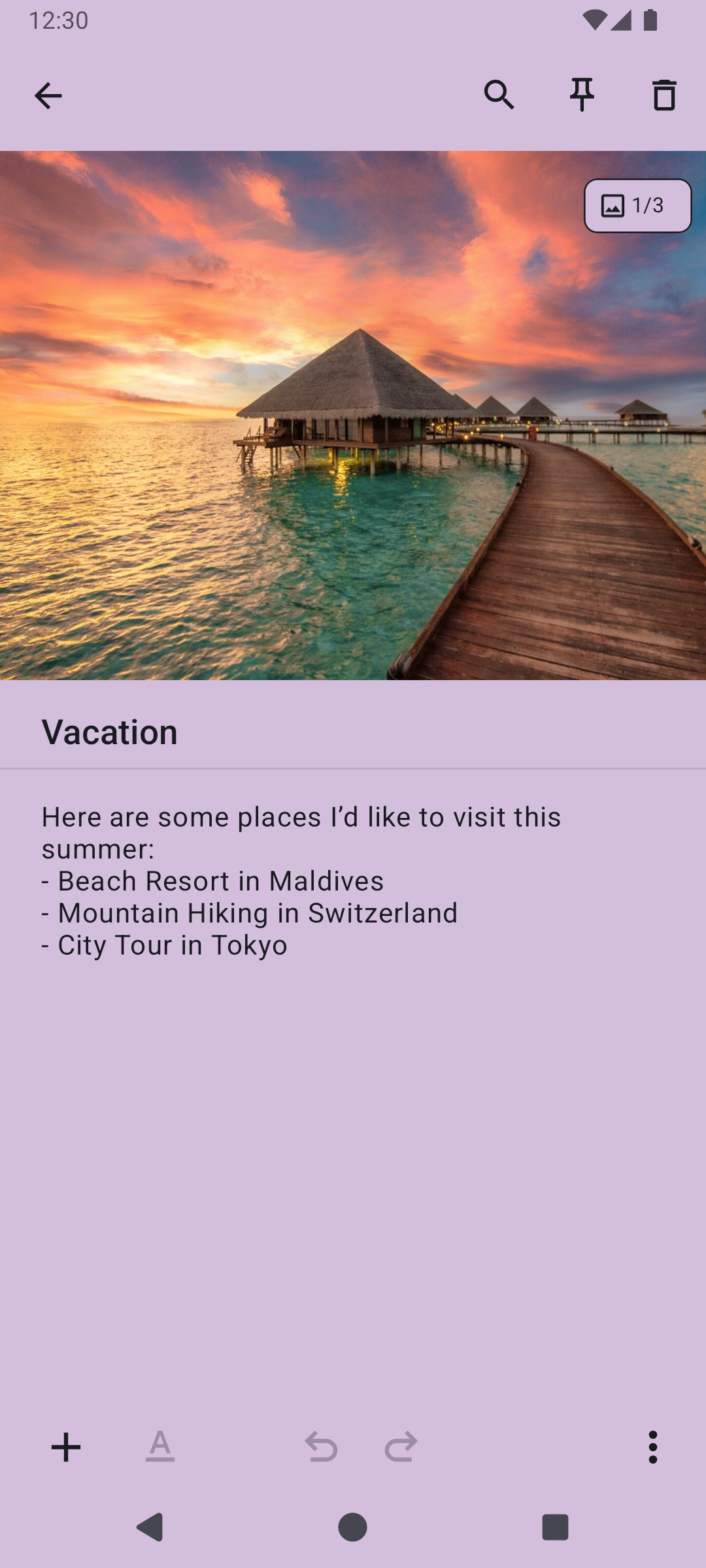Open text formatting options

pos(160,1447)
